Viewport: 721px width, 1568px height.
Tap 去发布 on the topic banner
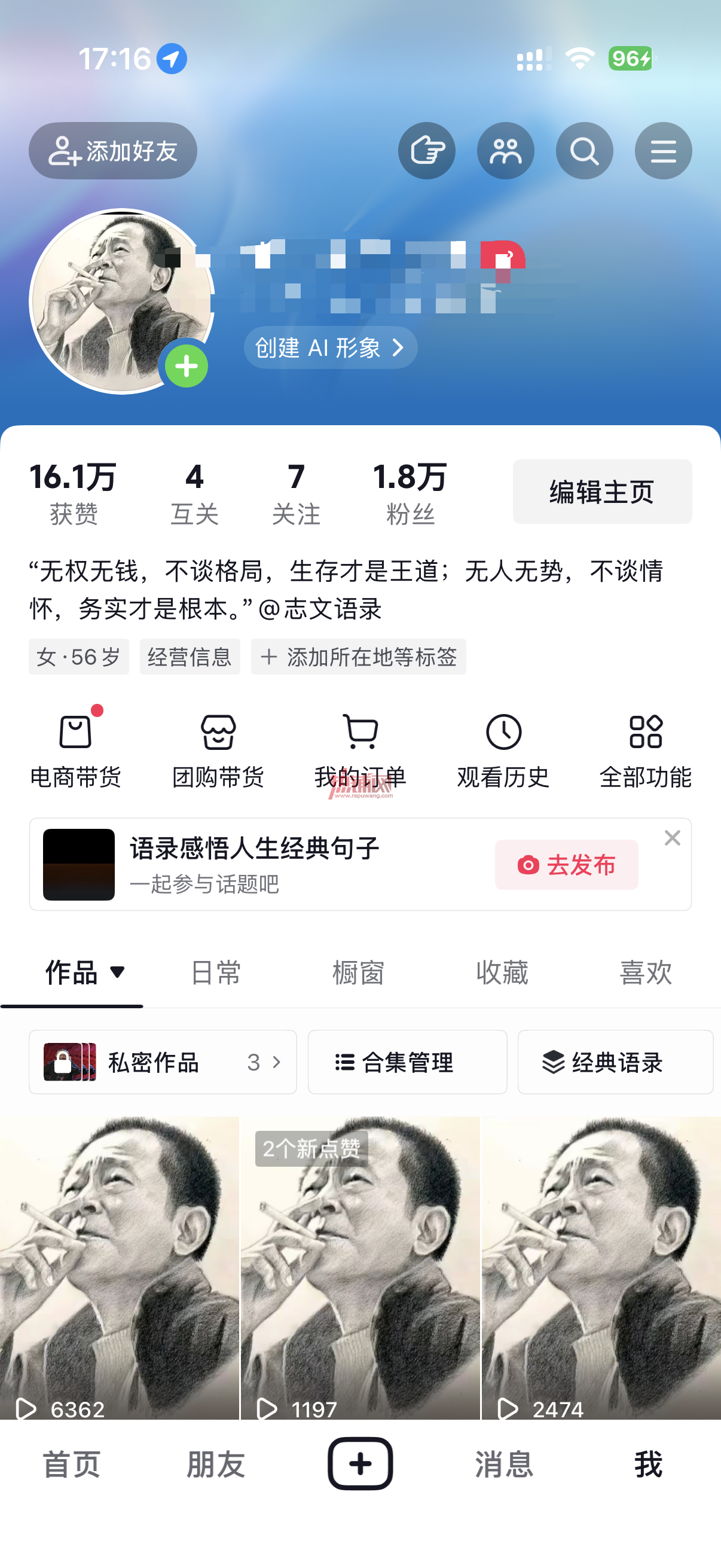tap(566, 864)
